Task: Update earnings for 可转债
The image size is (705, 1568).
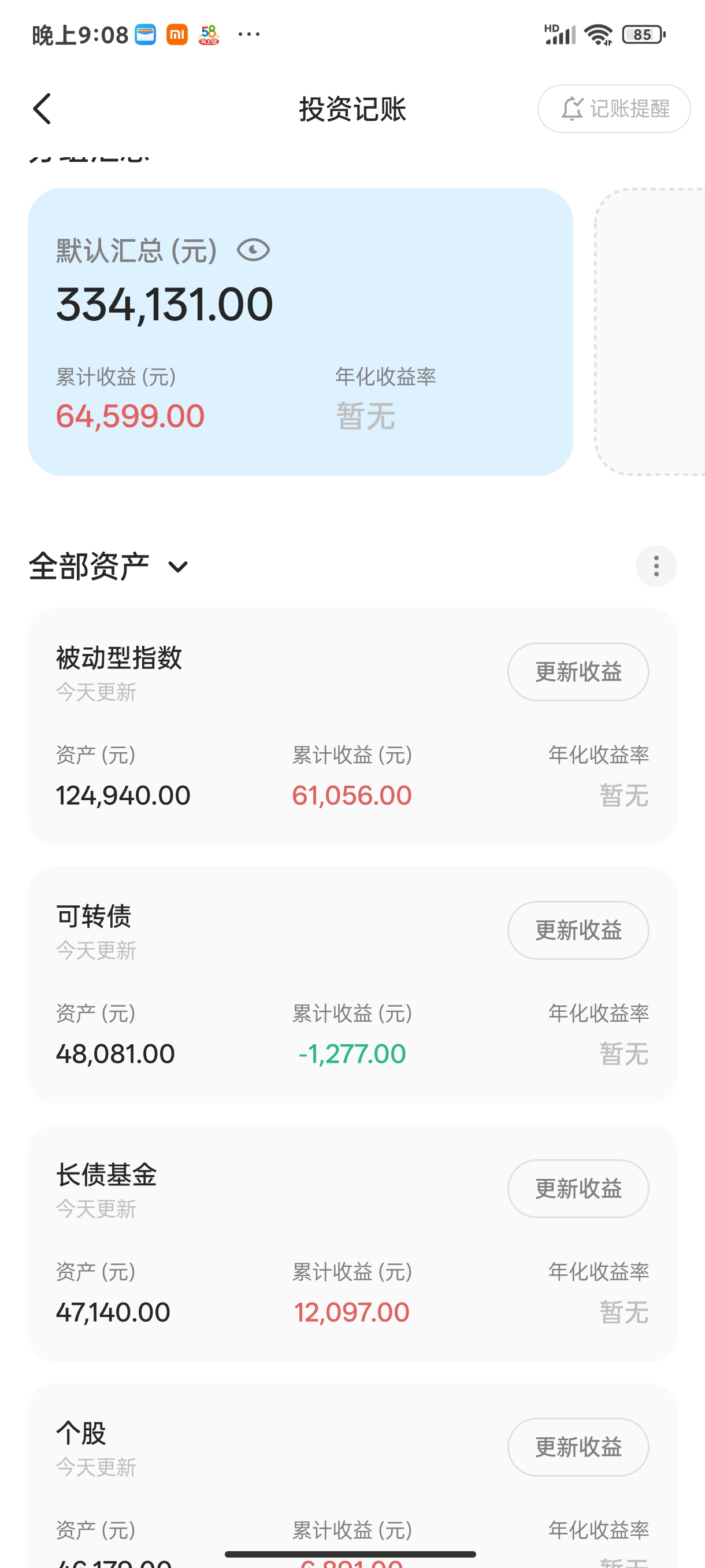Action: point(578,930)
